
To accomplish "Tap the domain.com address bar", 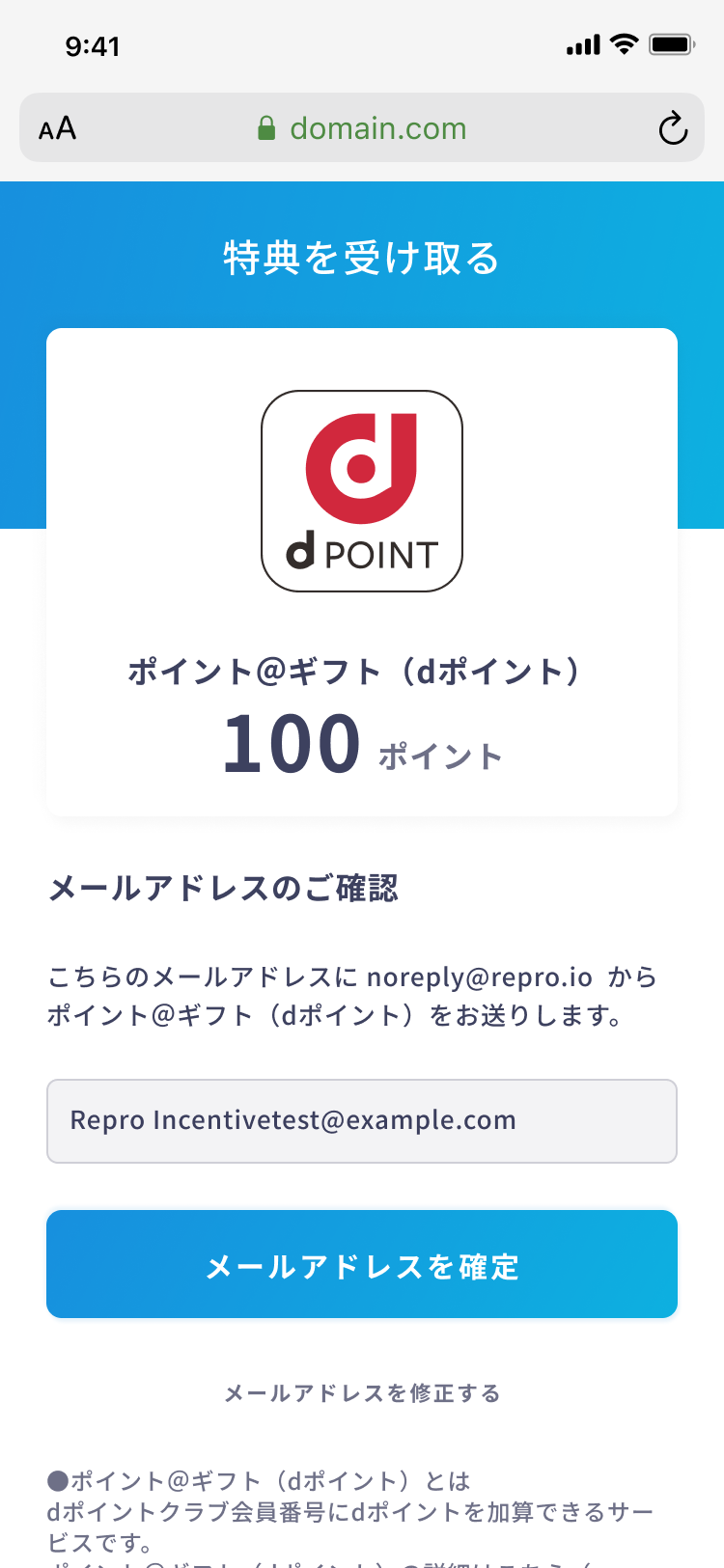I will (x=362, y=127).
